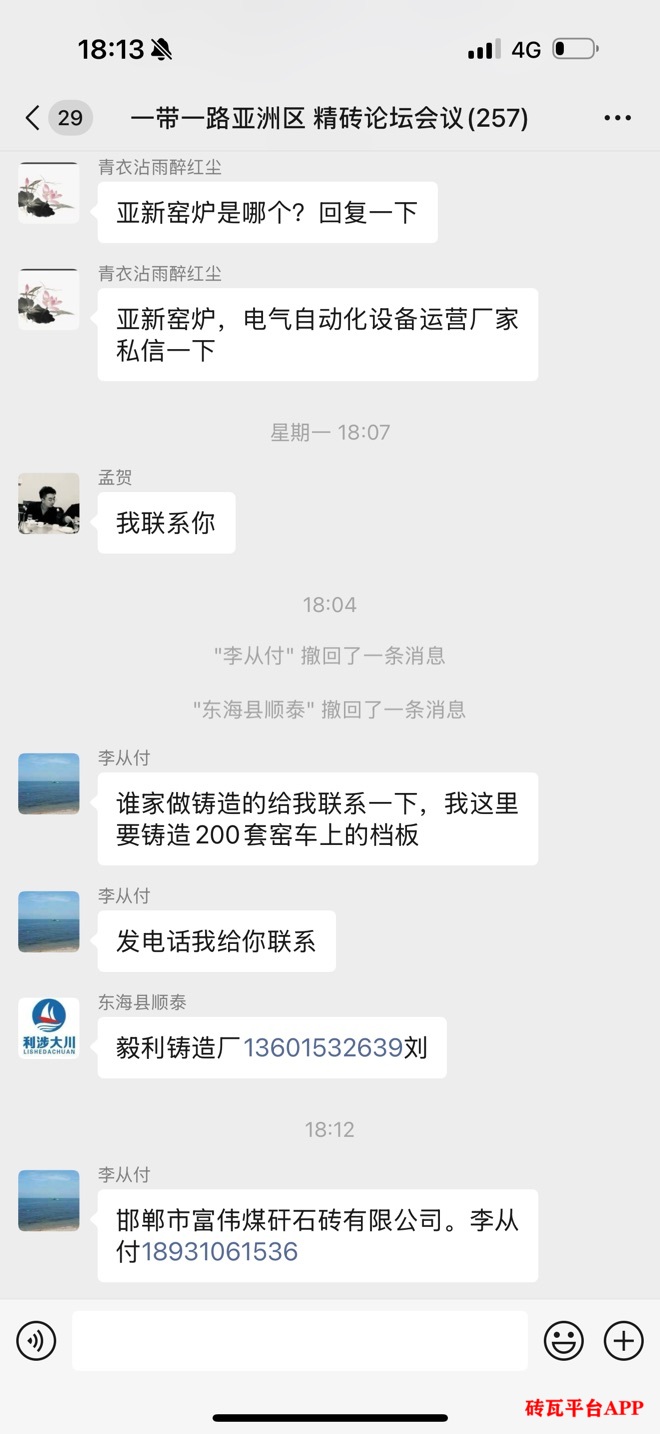The height and width of the screenshot is (1434, 660).
Task: Open the plus attachment menu
Action: [x=624, y=1340]
